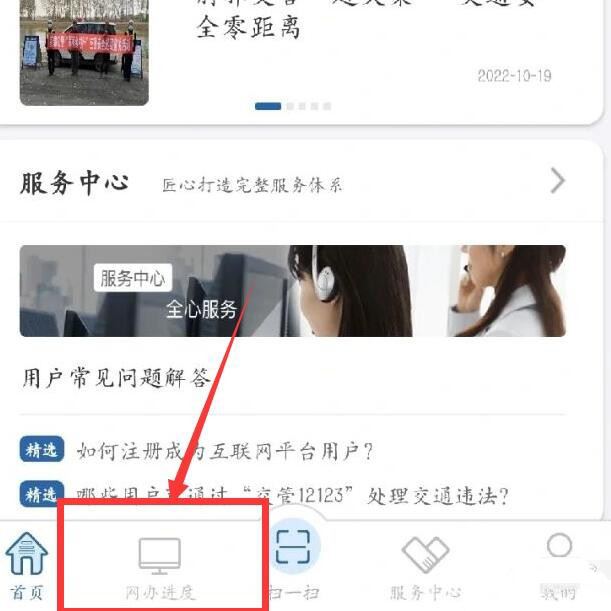Open the 我的 profile tab

pos(558,565)
